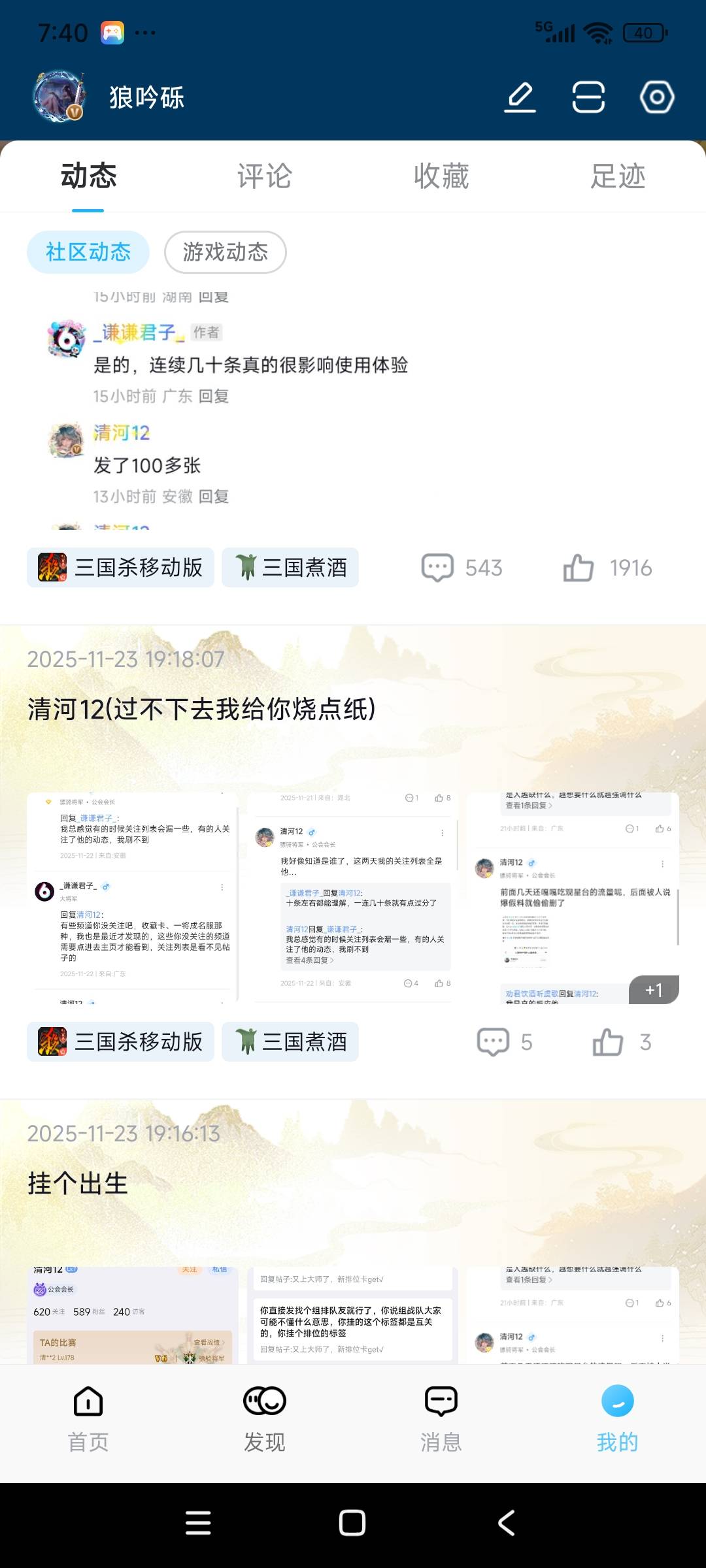Open the 清河12(过不下去我给你烧点纸) post
The image size is (706, 1568).
[201, 710]
